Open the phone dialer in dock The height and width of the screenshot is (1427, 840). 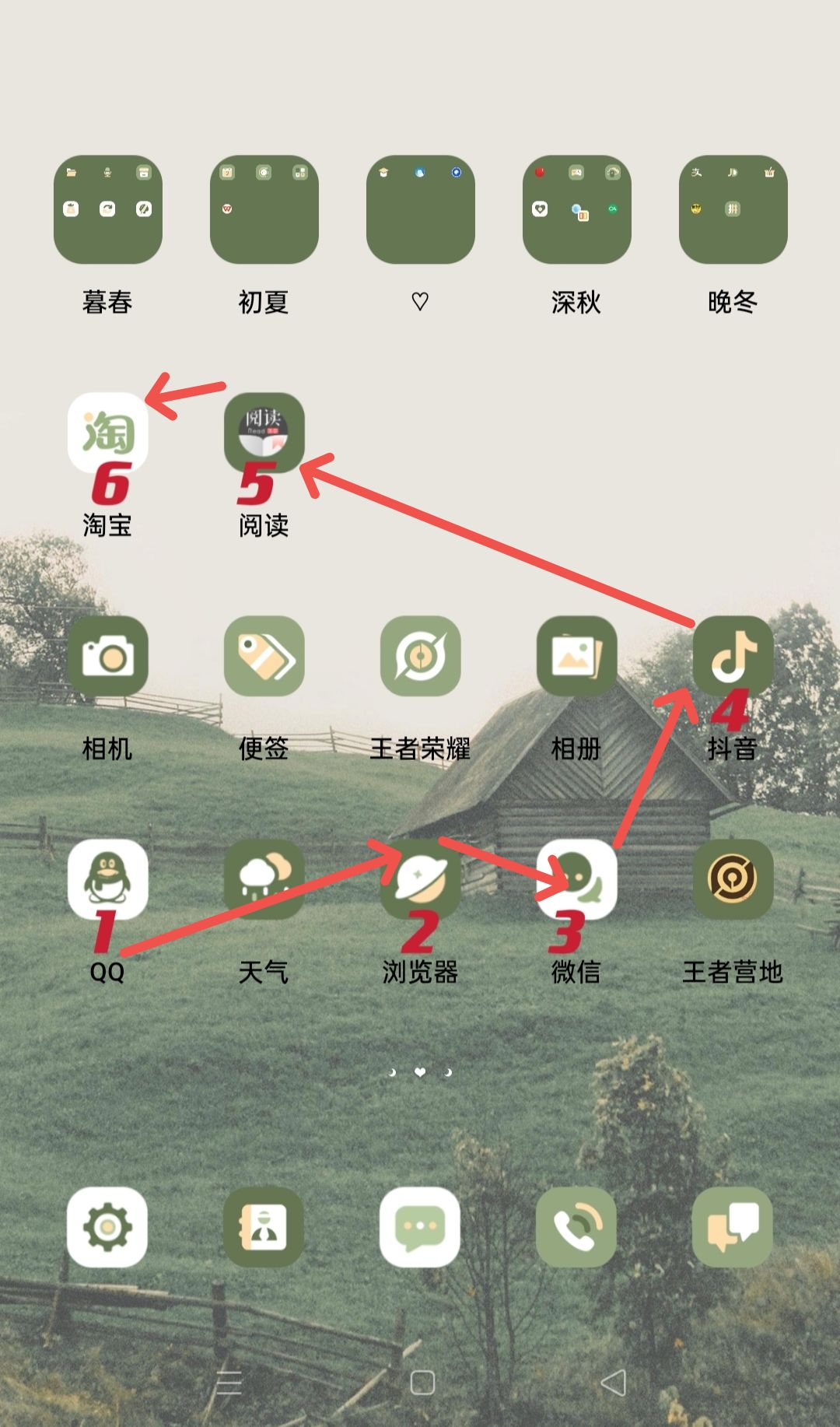click(x=576, y=1227)
